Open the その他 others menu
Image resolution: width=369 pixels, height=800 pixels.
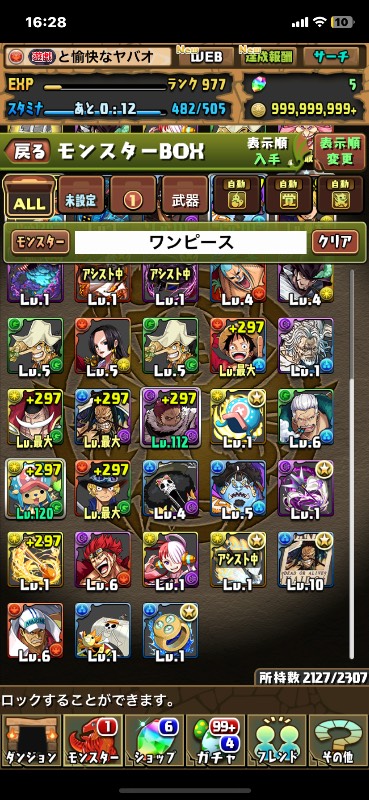pyautogui.click(x=338, y=739)
